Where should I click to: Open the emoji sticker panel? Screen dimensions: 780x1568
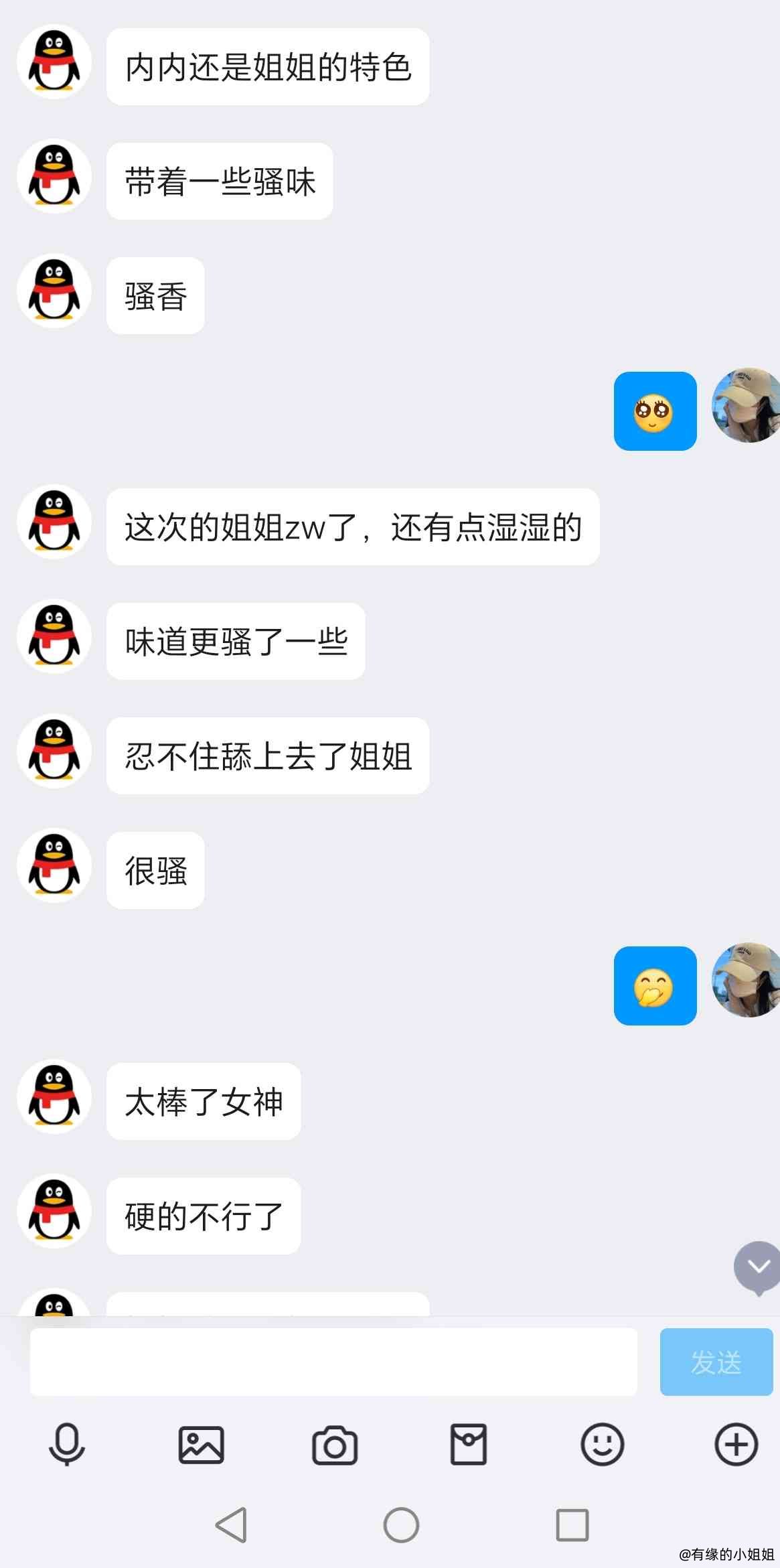coord(602,1444)
